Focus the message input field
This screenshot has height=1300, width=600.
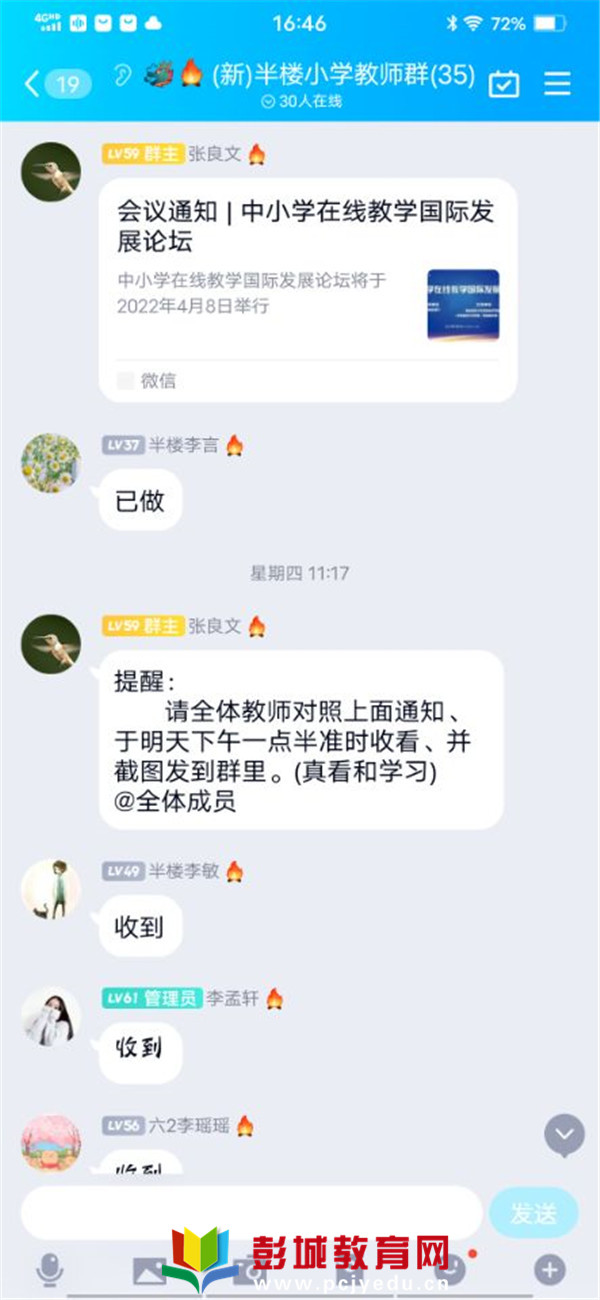250,1213
